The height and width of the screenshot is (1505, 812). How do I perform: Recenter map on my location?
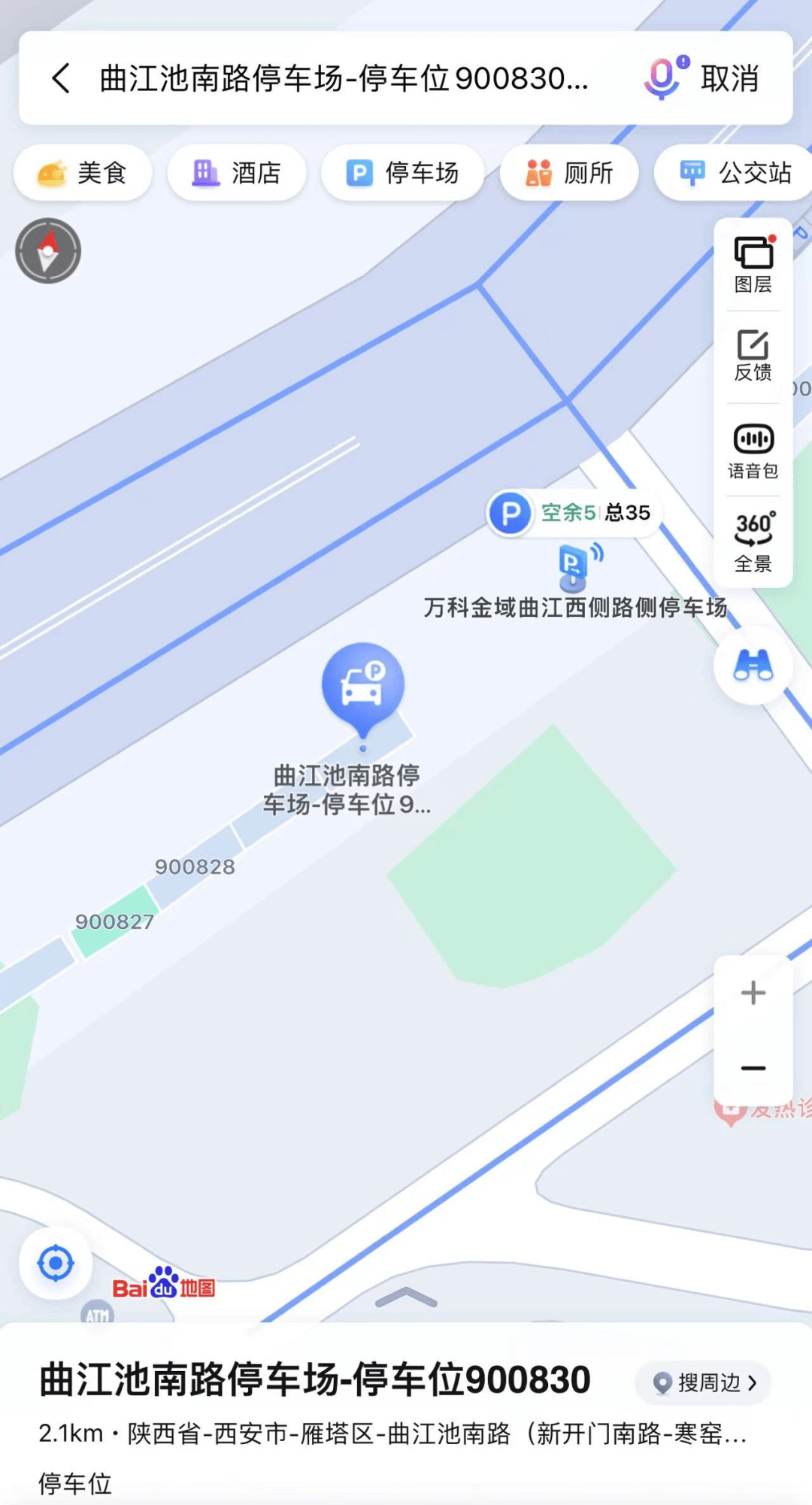pos(56,1263)
